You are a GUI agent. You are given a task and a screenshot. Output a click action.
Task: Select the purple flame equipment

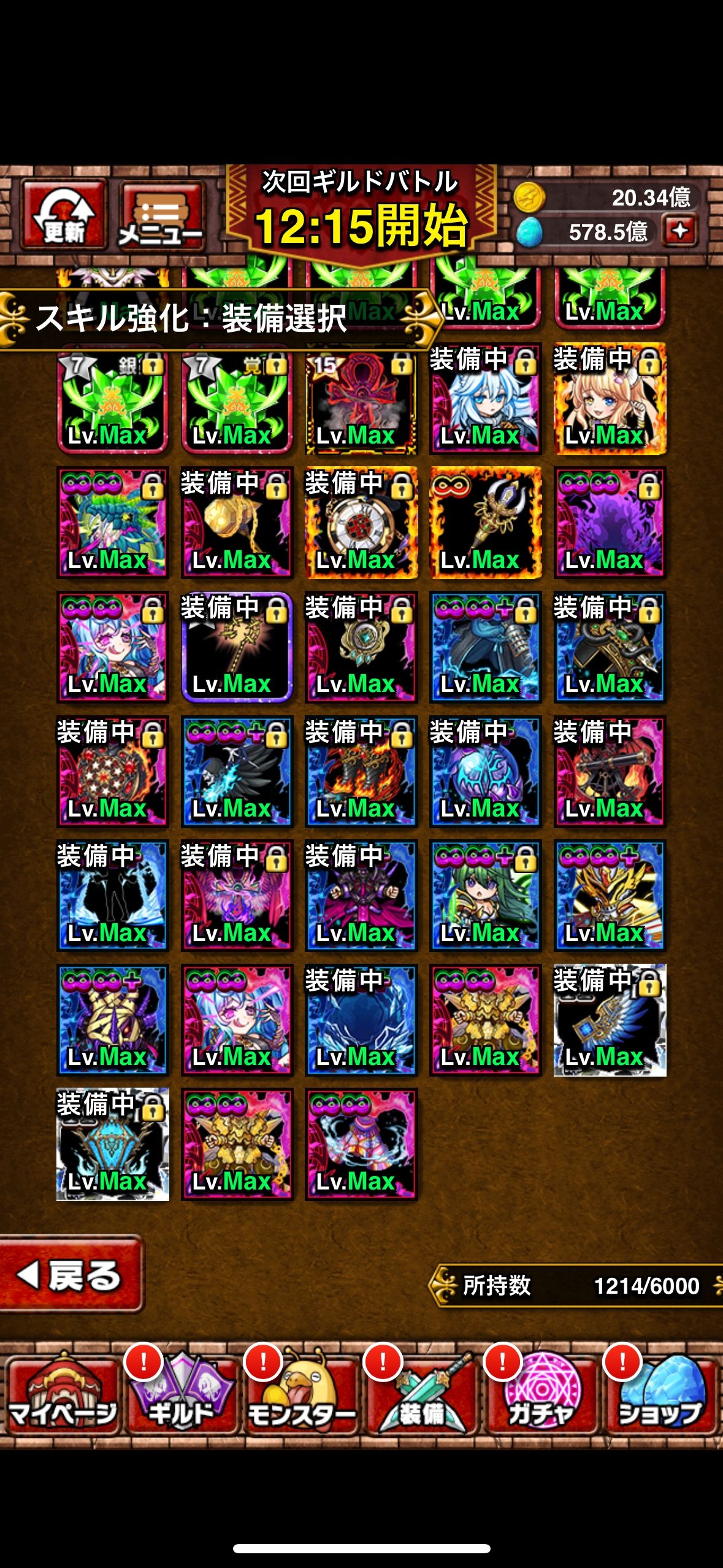pyautogui.click(x=609, y=523)
